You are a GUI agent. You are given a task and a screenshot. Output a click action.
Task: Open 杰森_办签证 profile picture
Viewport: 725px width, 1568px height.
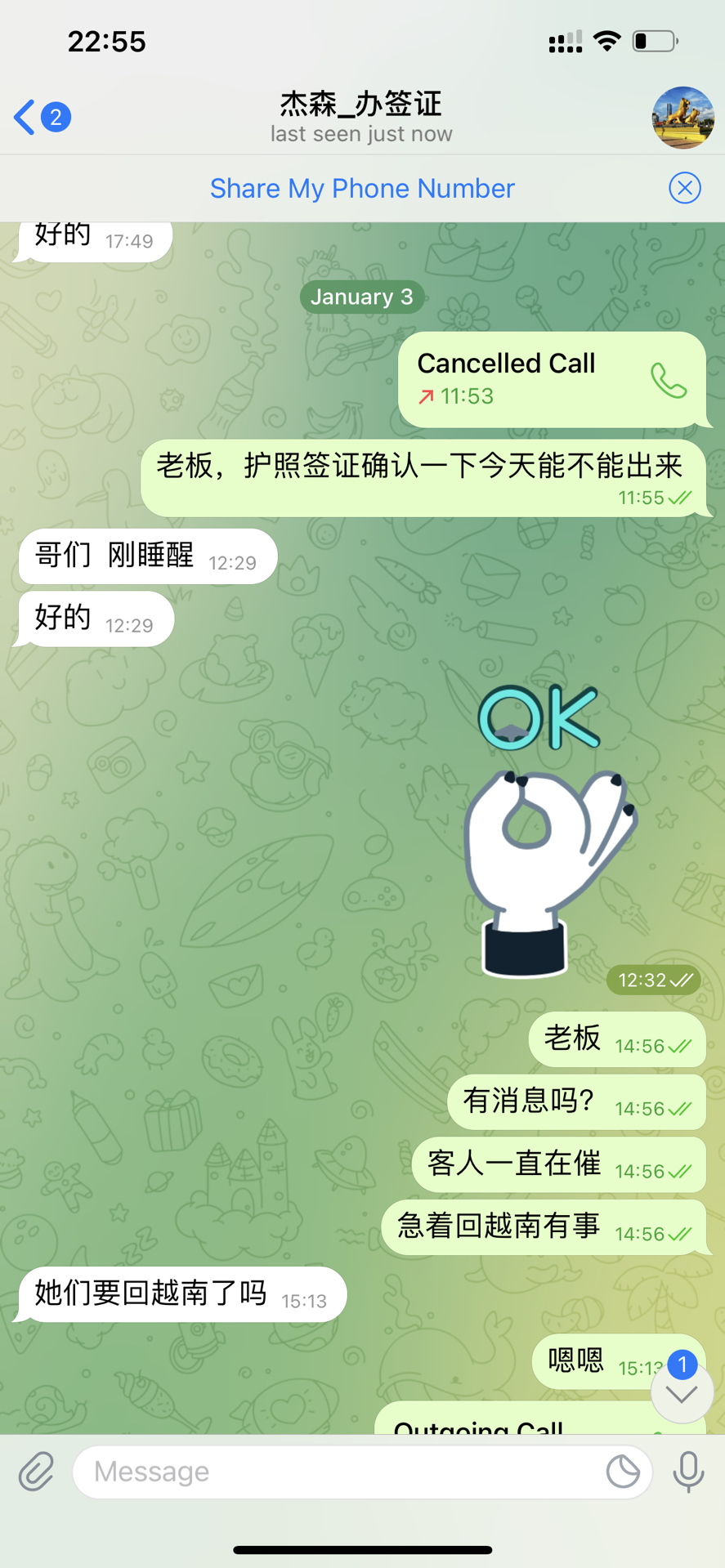click(x=682, y=117)
